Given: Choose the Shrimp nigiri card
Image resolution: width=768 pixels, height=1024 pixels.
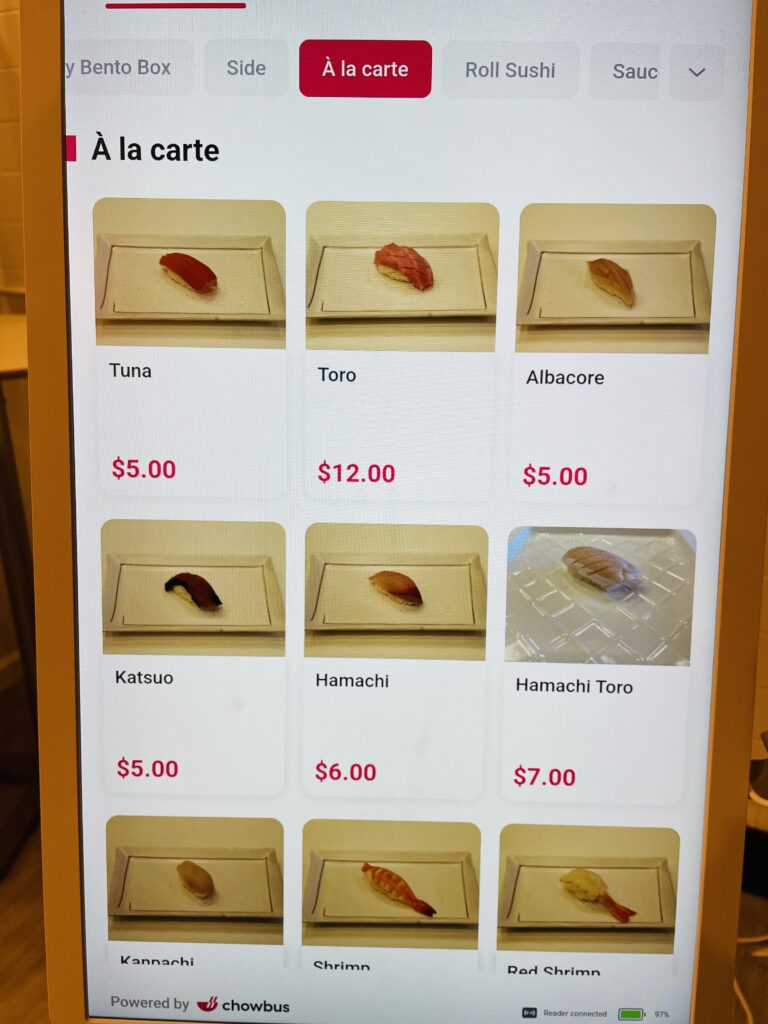Looking at the screenshot, I should click(x=391, y=893).
